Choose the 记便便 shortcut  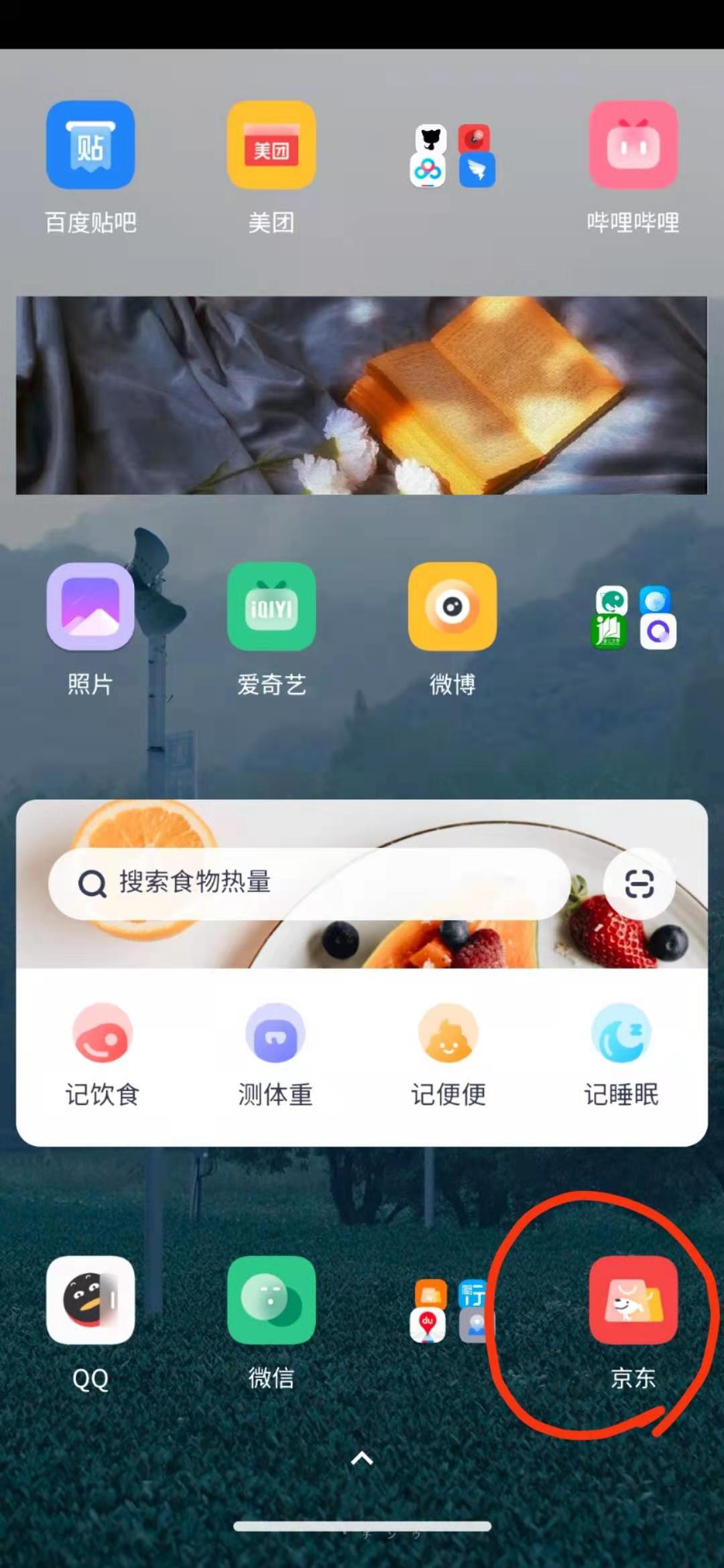[x=448, y=1053]
